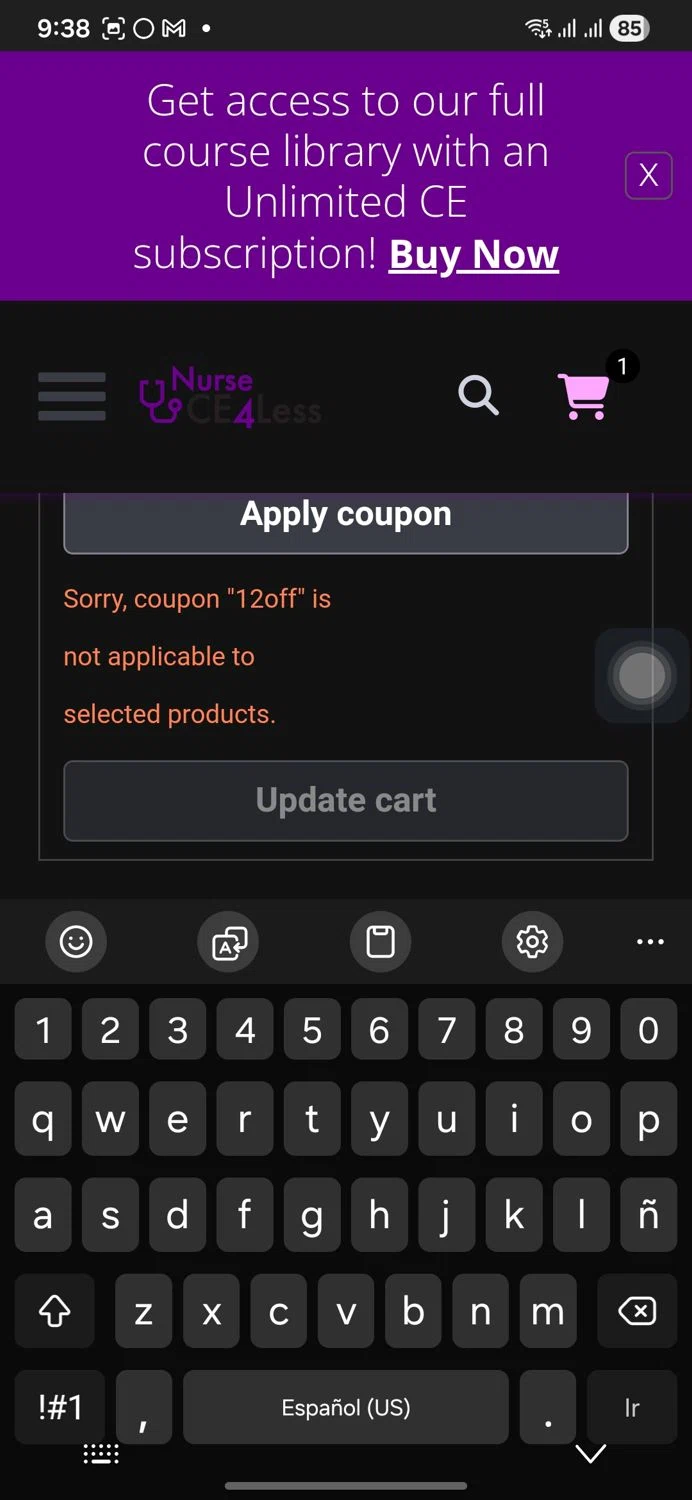Open the shopping cart
This screenshot has width=692, height=1500.
pyautogui.click(x=584, y=396)
